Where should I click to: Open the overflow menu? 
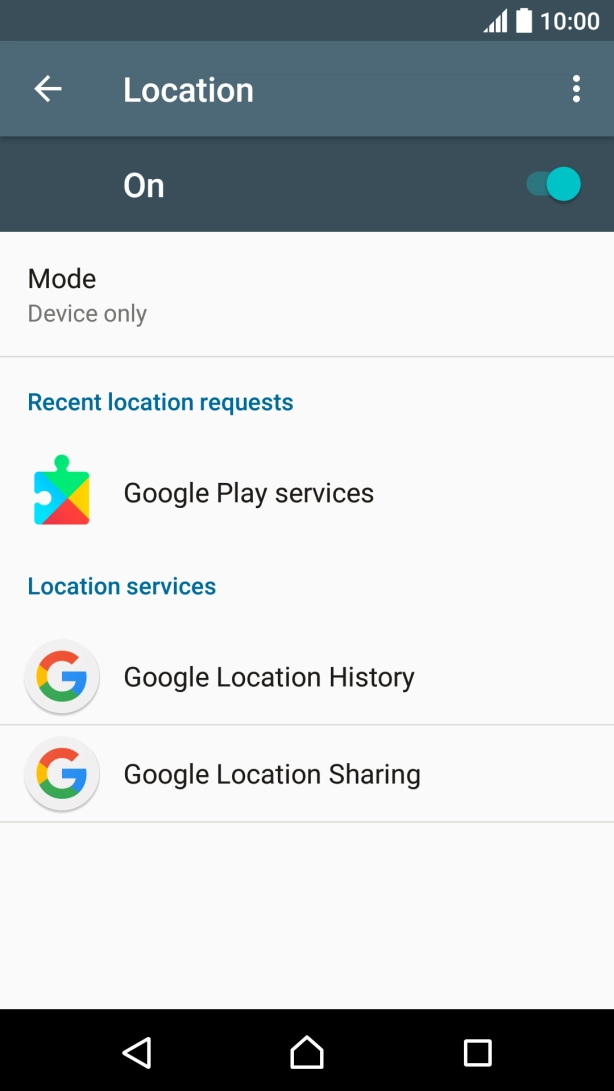click(576, 89)
